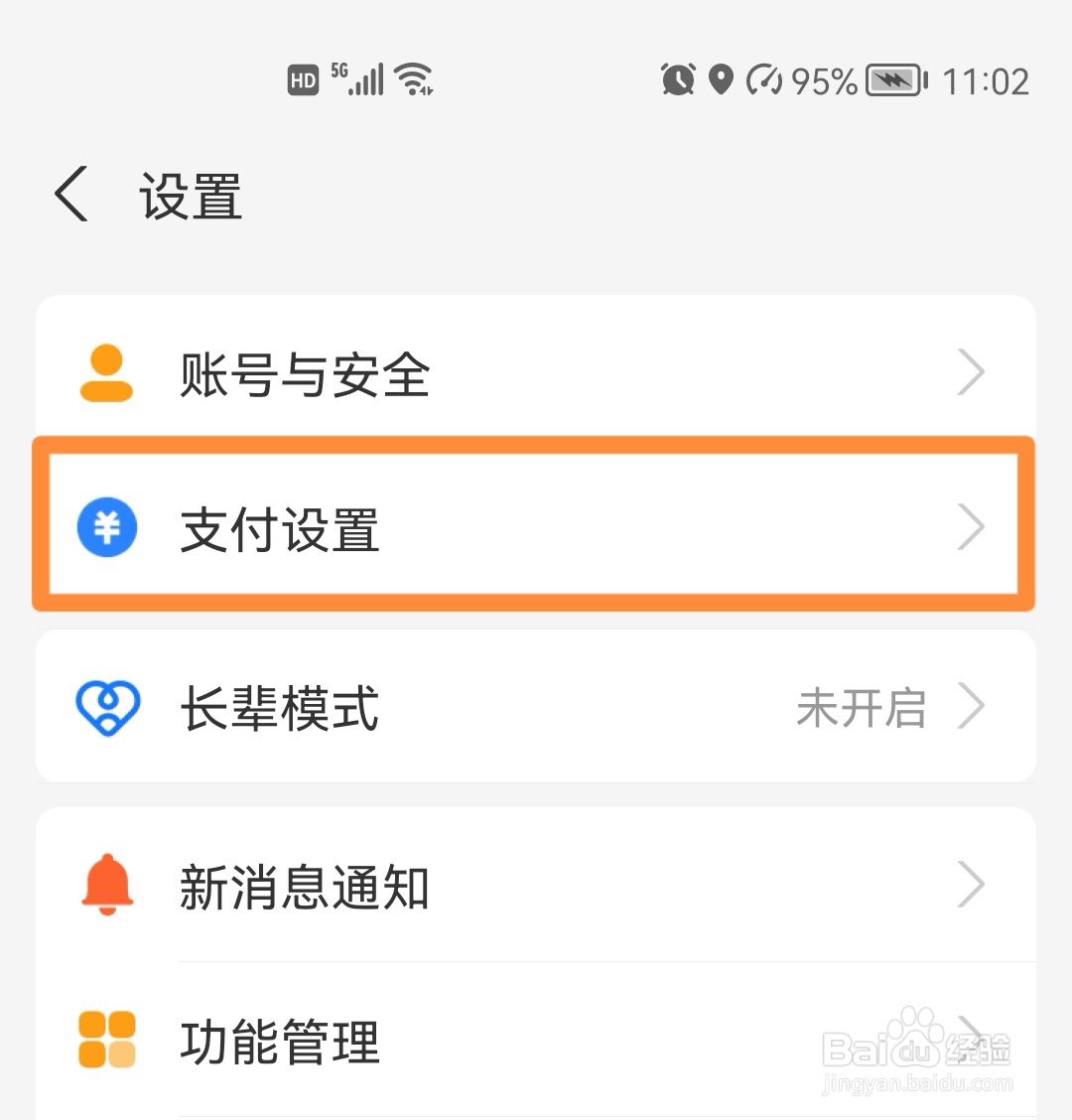Toggle HD calling indicator in status bar
Viewport: 1072px width, 1120px height.
303,77
